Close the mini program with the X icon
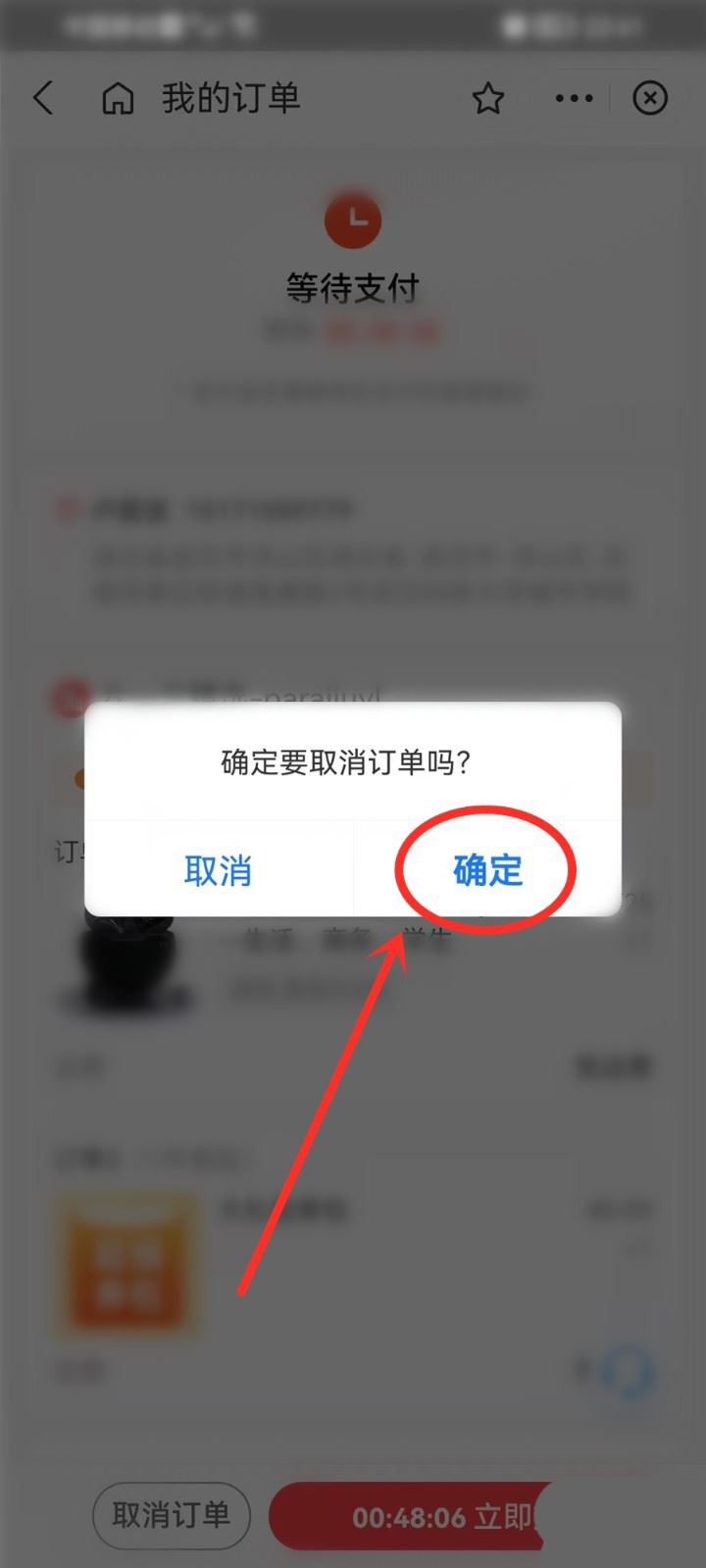This screenshot has width=706, height=1568. point(649,98)
